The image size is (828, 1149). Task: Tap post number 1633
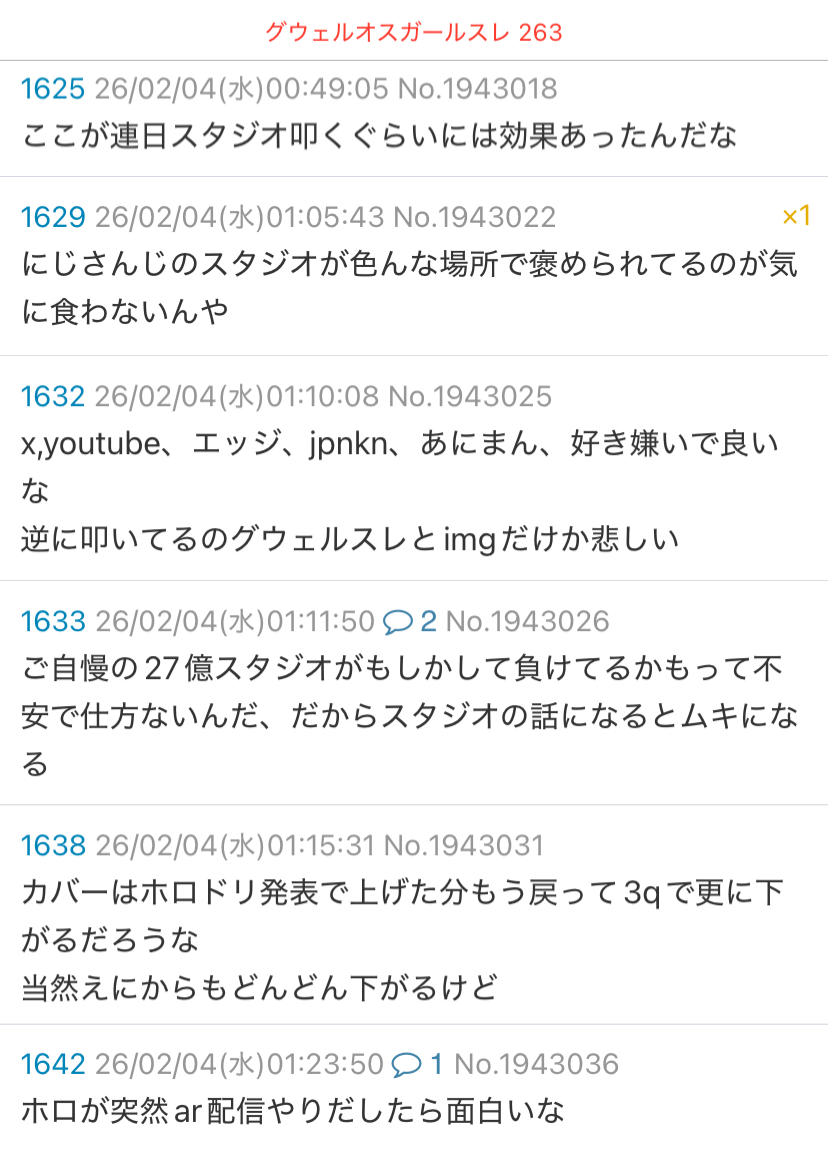pos(53,622)
